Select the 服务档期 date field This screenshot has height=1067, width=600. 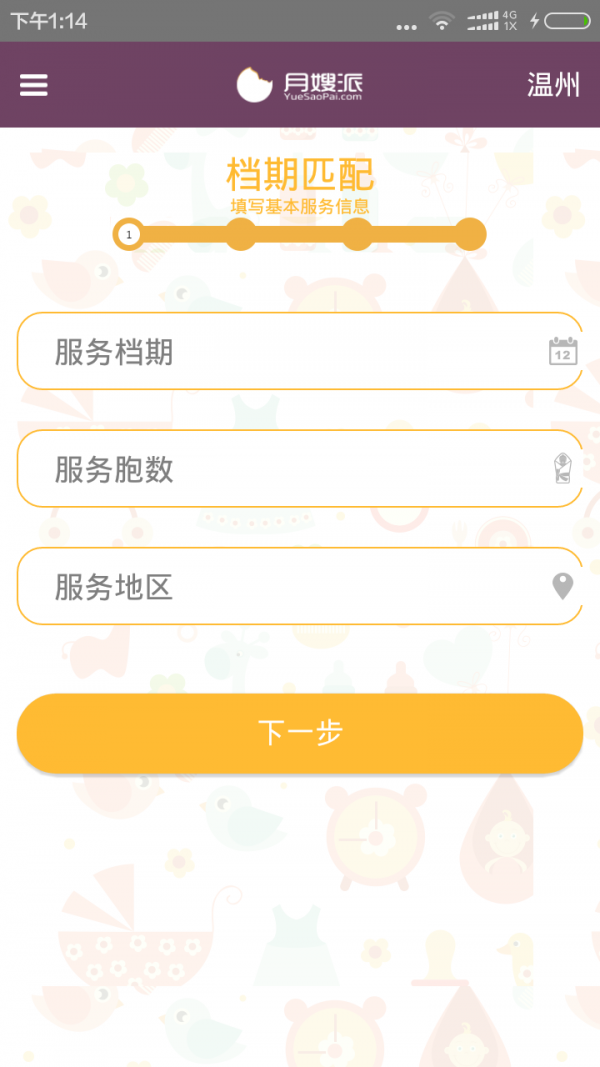[299, 351]
